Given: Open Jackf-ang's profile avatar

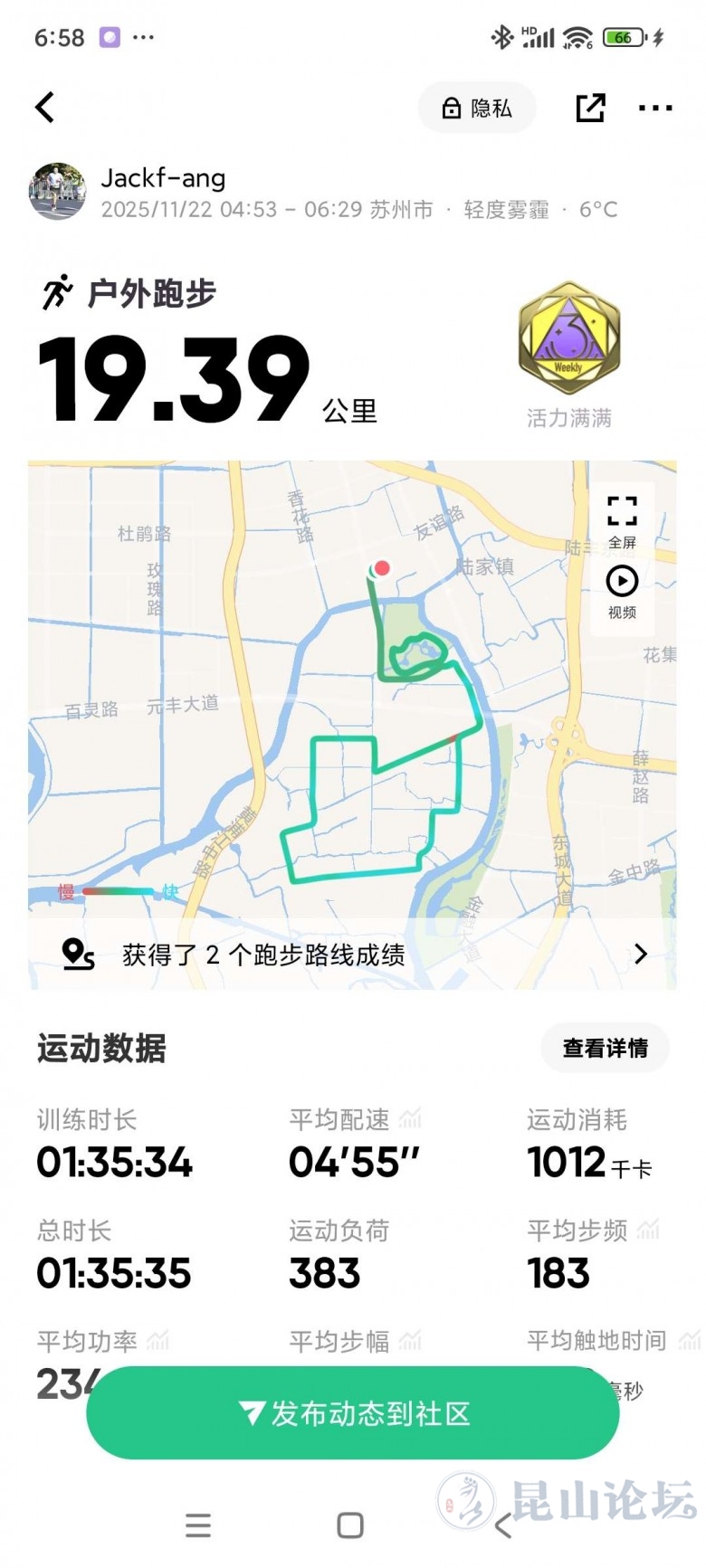Looking at the screenshot, I should coord(58,192).
